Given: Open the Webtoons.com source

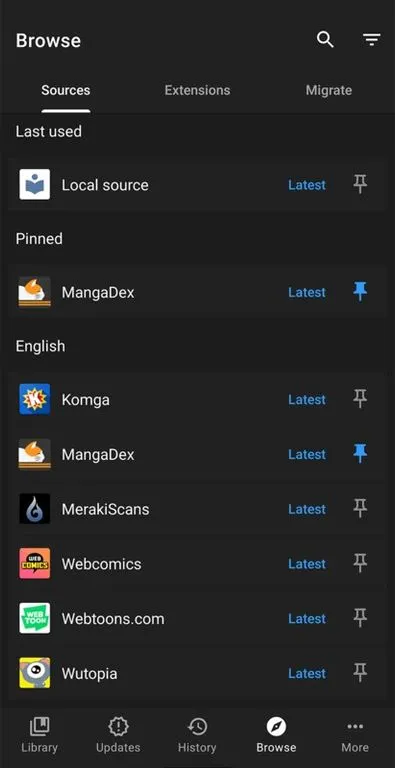Looking at the screenshot, I should click(x=197, y=619).
